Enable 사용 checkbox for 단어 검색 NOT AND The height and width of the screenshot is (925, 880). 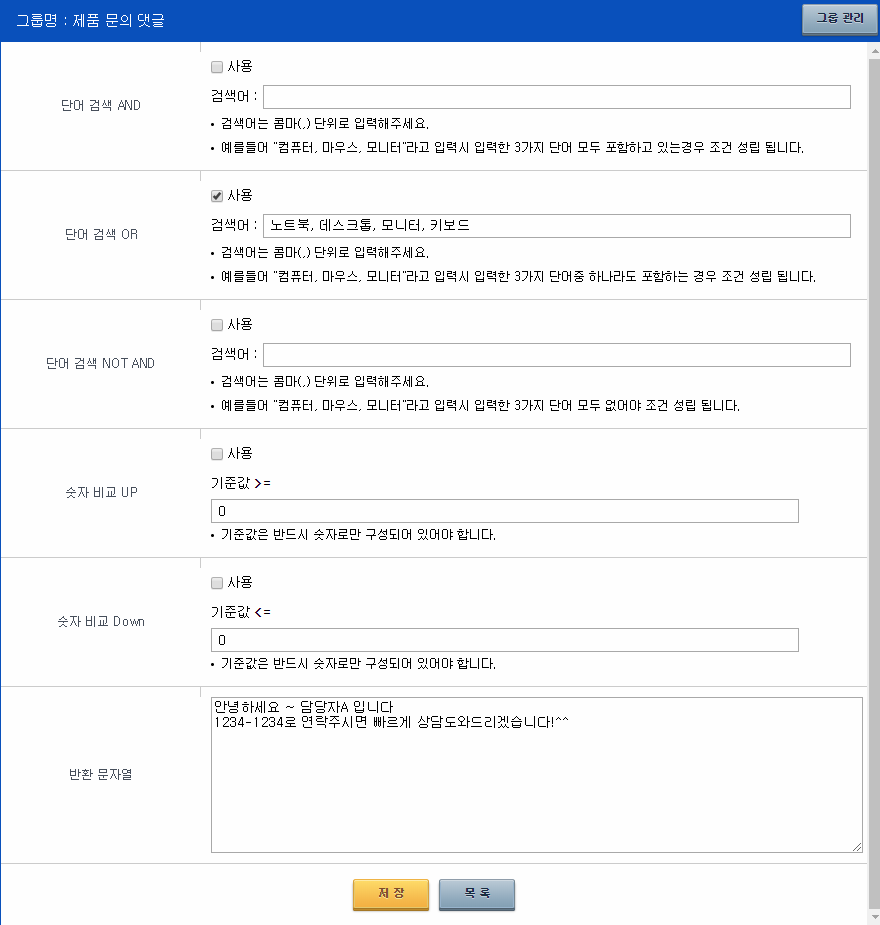point(216,325)
